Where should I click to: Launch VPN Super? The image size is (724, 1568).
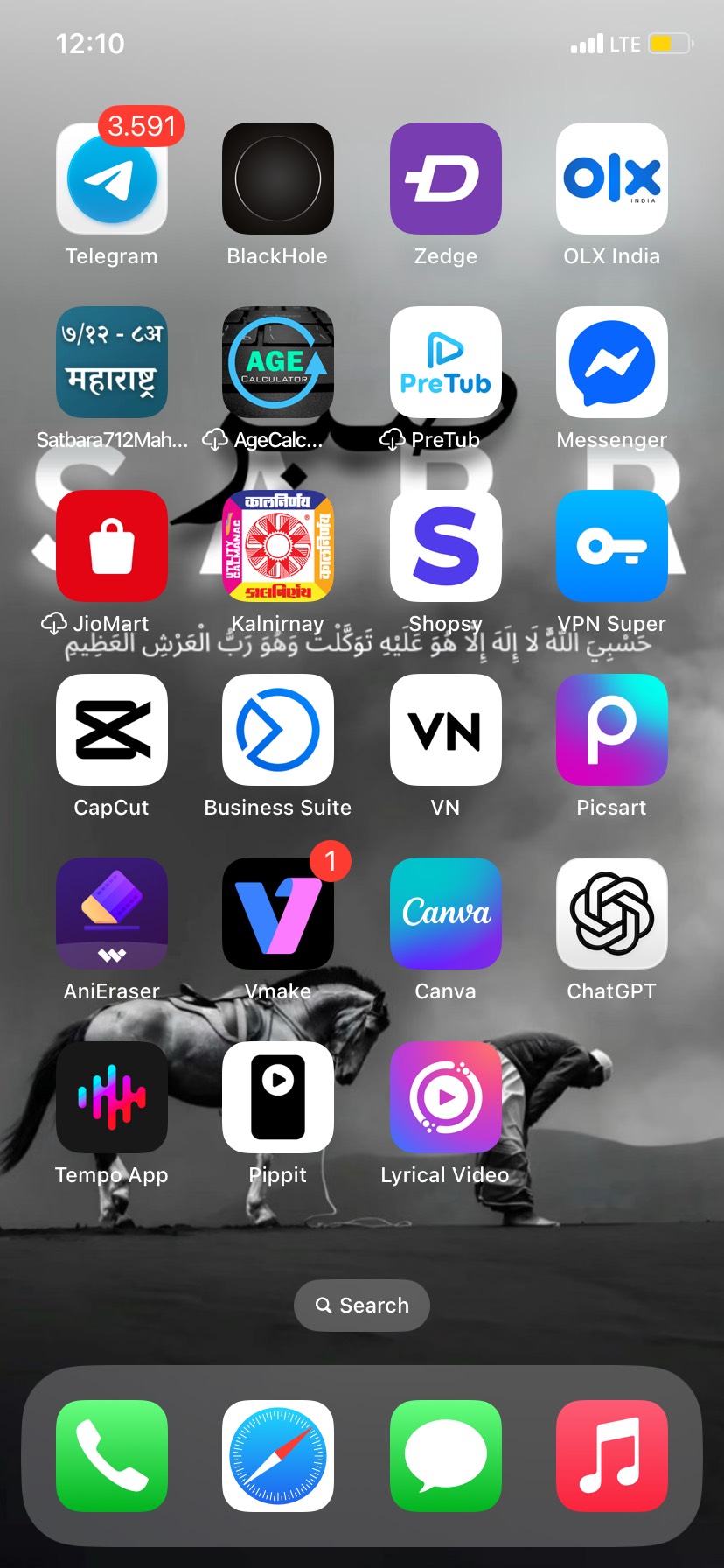click(611, 546)
